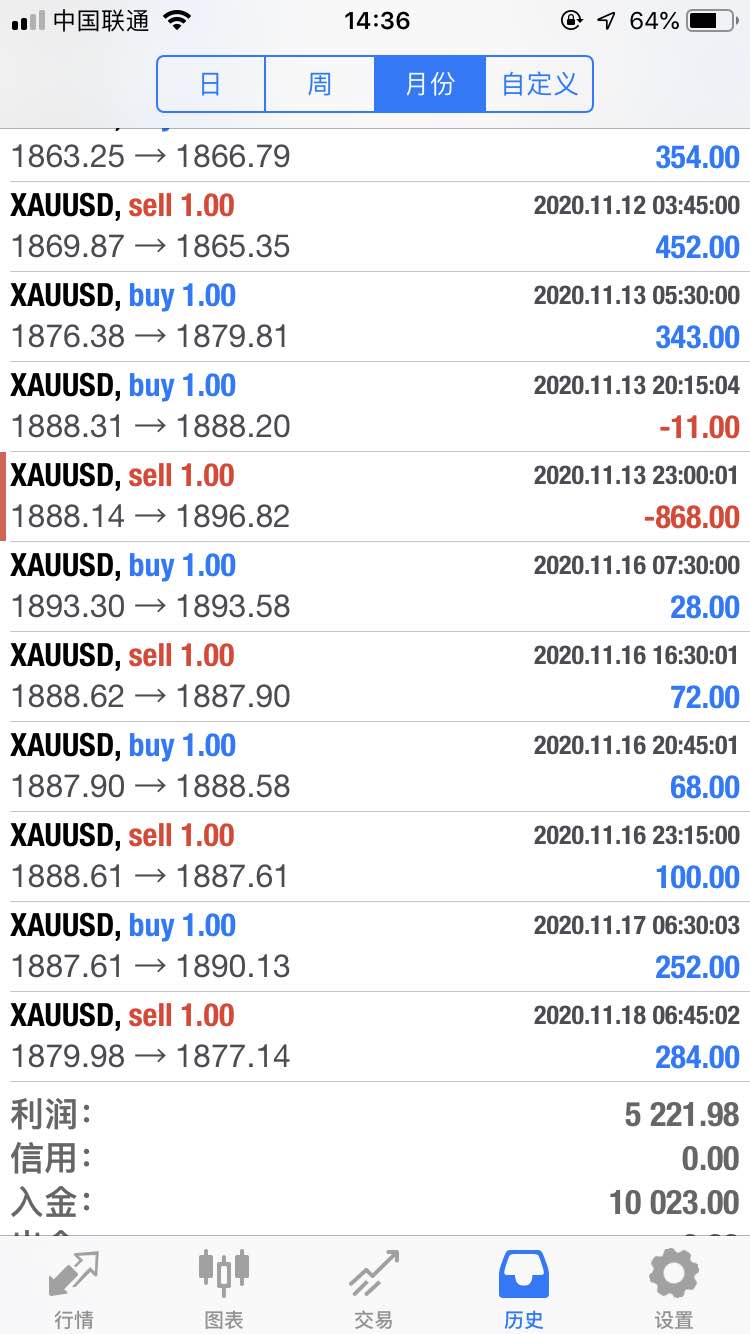The width and height of the screenshot is (750, 1334).
Task: Show details of the 100.00 profit sell trade
Action: (375, 857)
